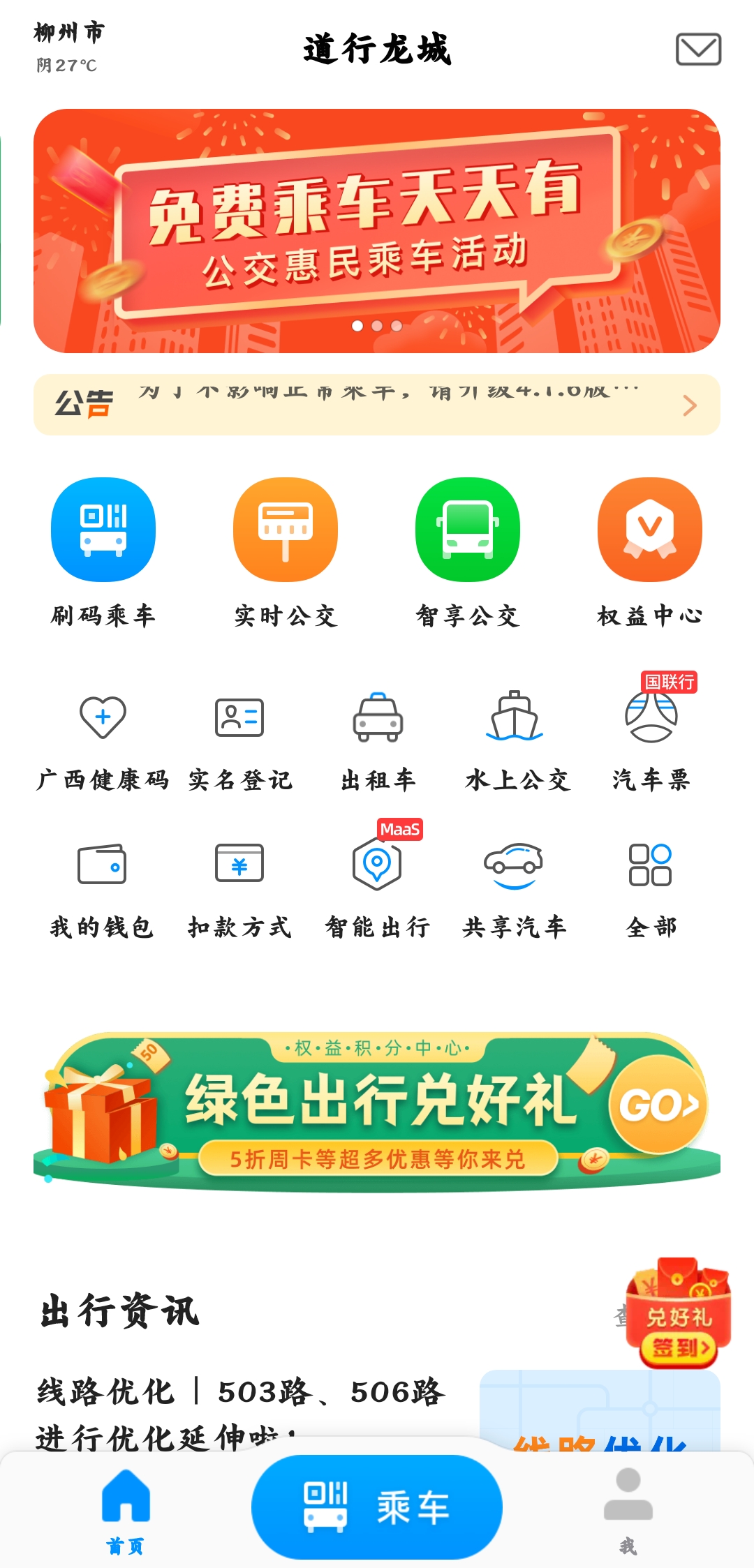The width and height of the screenshot is (754, 1568).
Task: Open the 绿色出行兑好礼 rewards banner
Action: [x=377, y=1110]
